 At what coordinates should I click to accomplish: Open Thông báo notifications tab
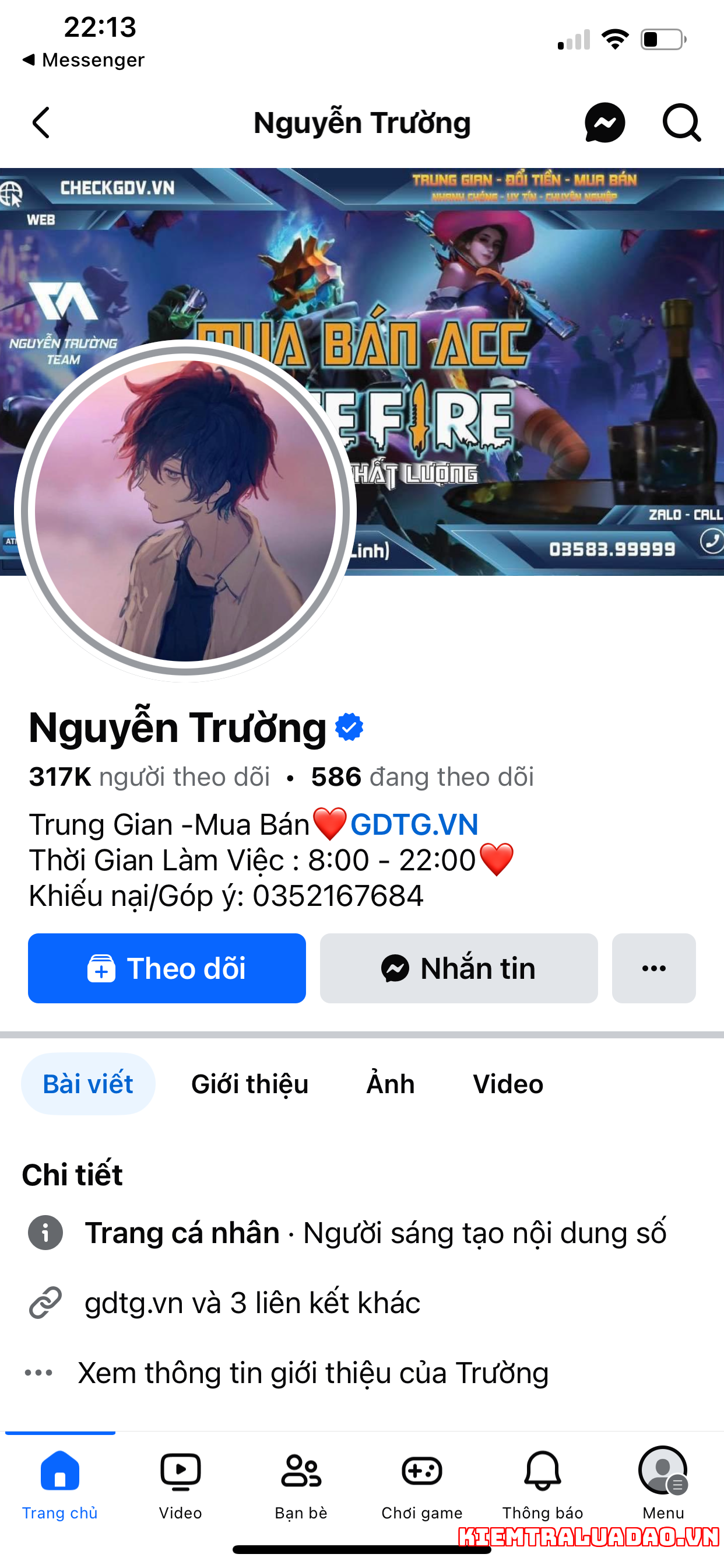pos(543,1485)
